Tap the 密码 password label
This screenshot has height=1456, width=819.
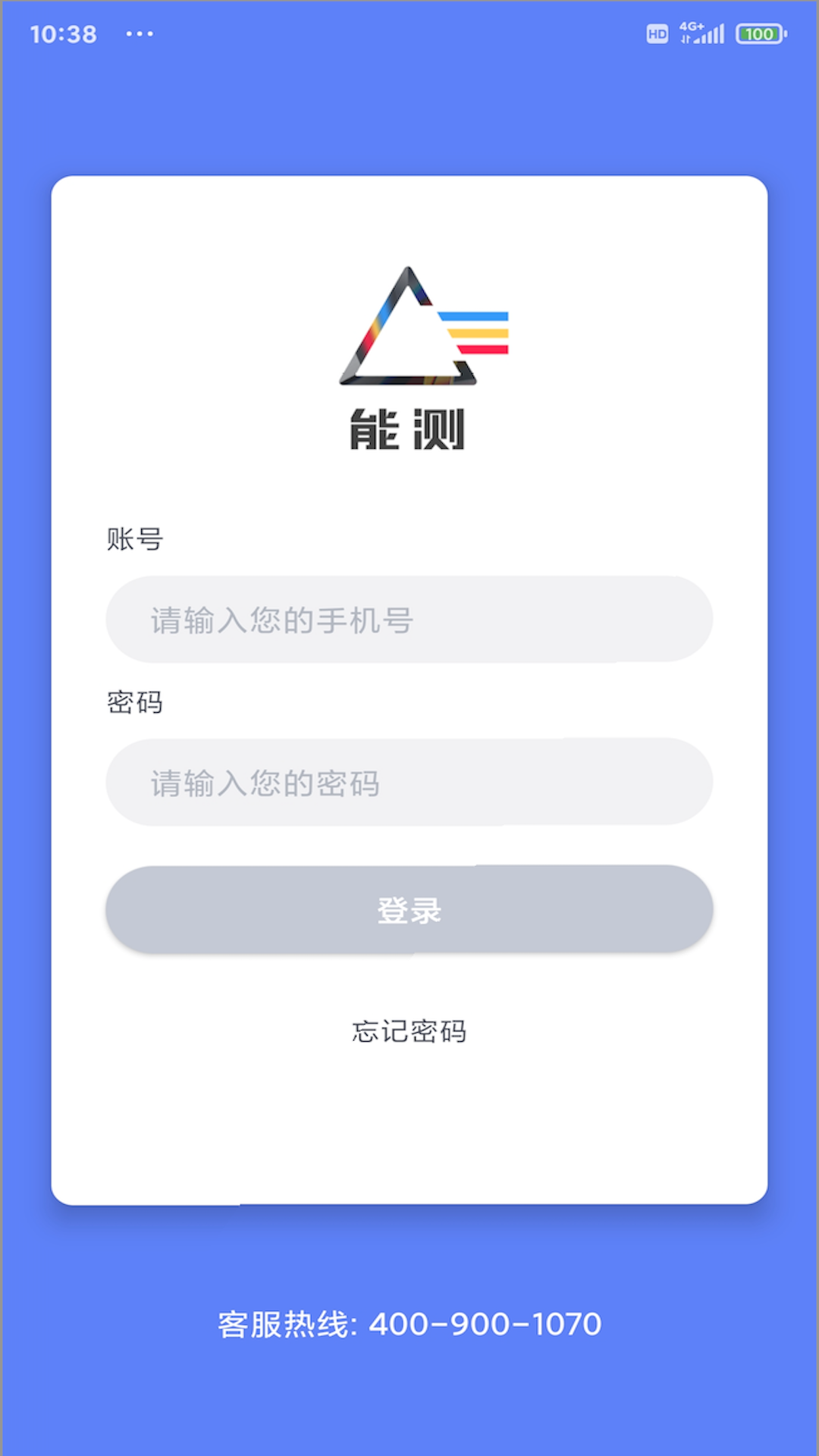click(136, 703)
